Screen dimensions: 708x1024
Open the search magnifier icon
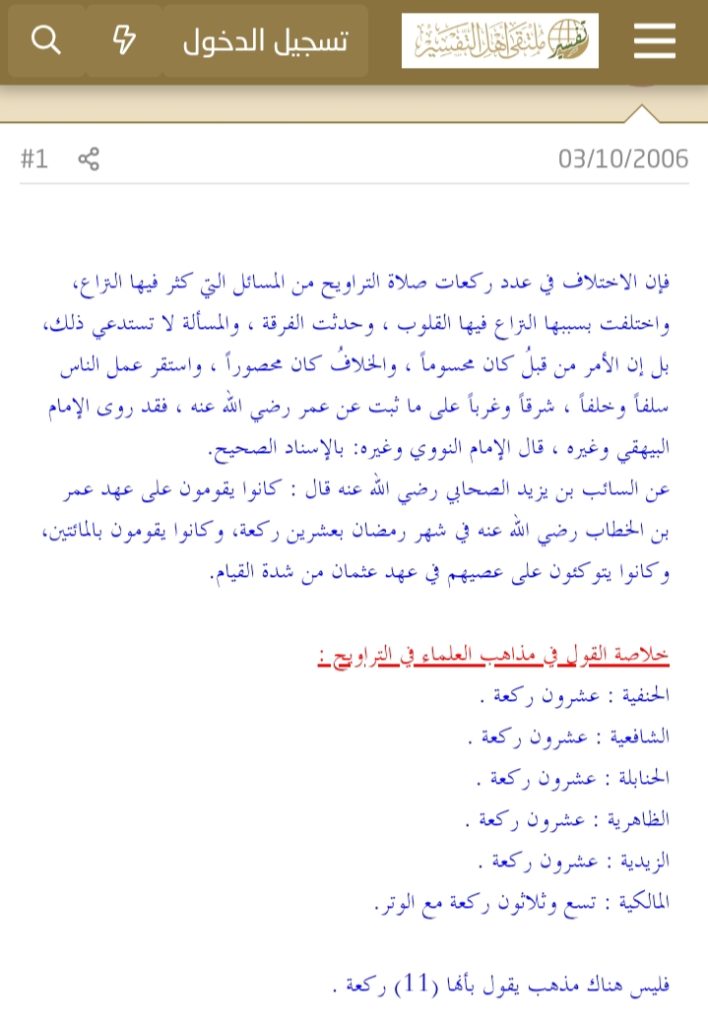coord(46,41)
